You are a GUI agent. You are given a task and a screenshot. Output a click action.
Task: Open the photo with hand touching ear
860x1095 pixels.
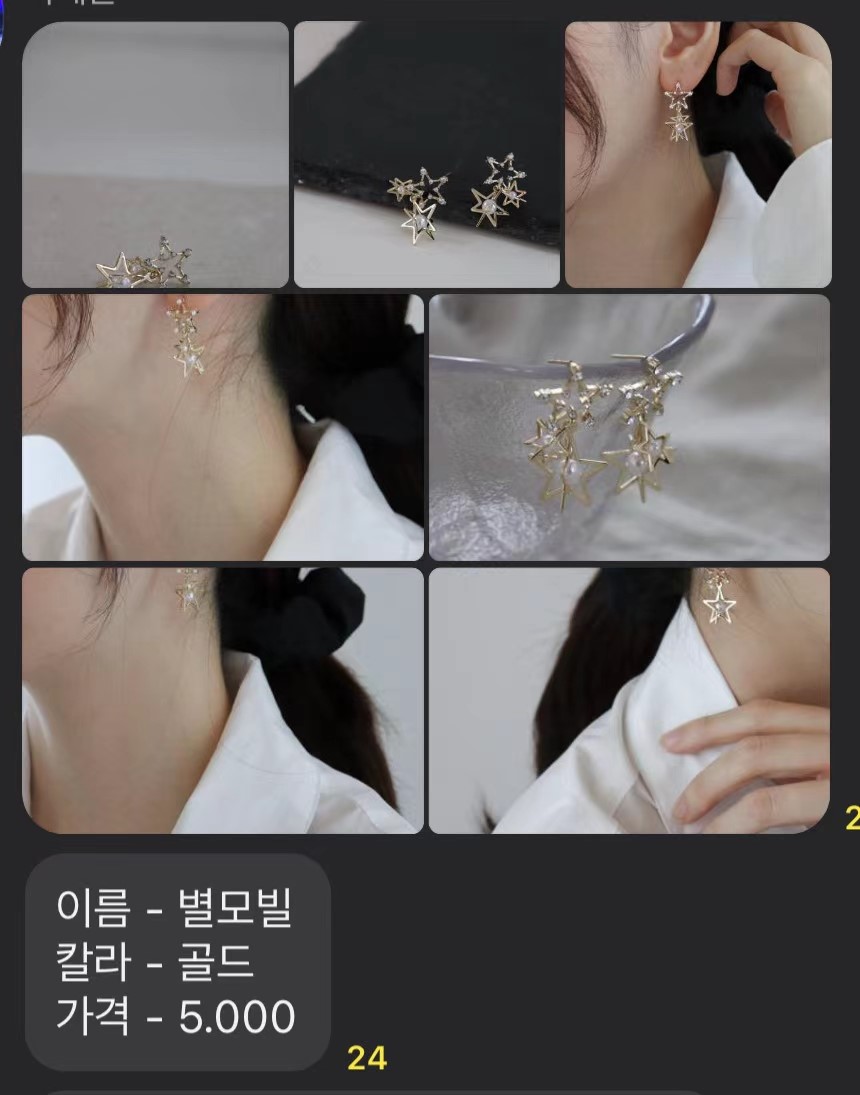(698, 155)
